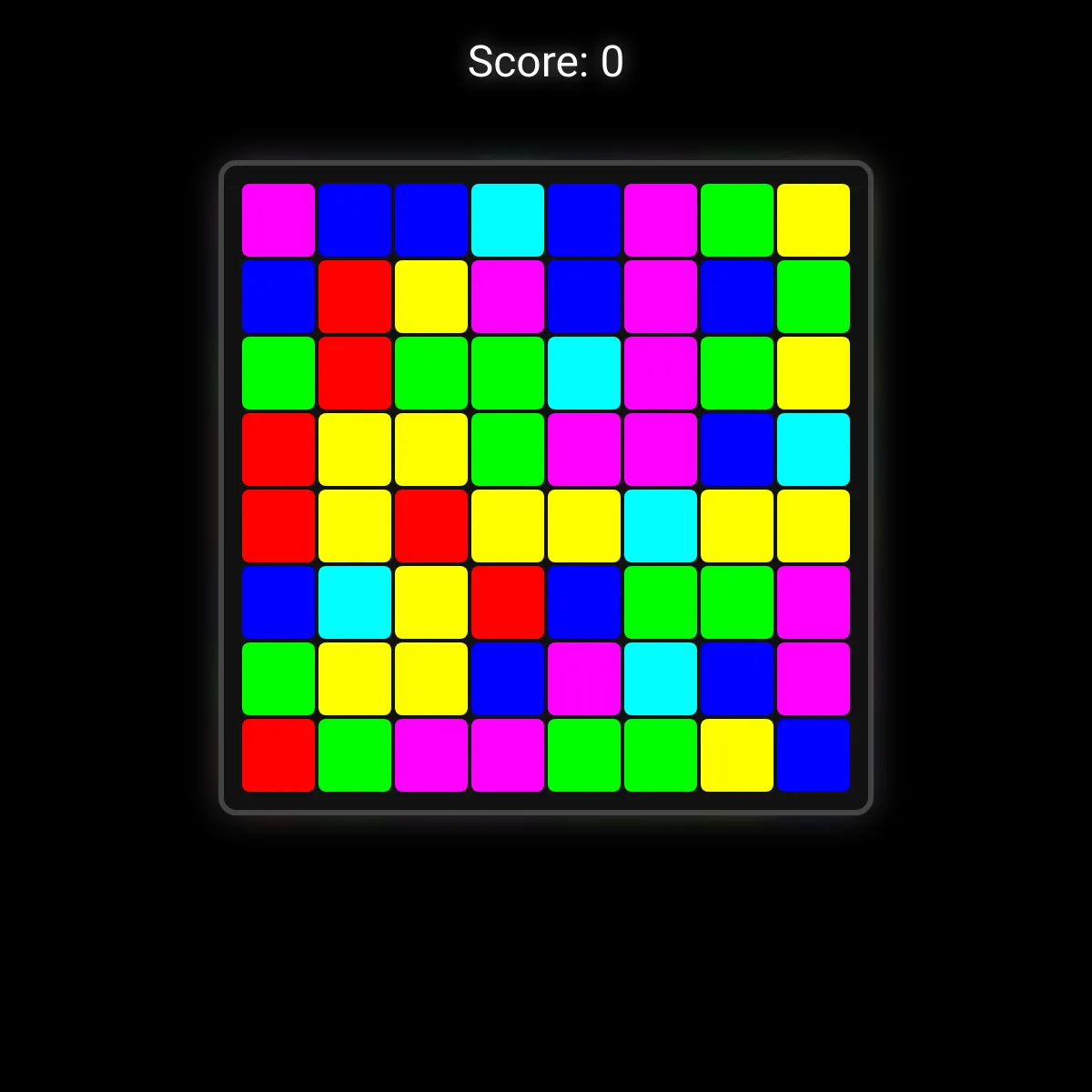Select the only yellow tile in the bottom row

(737, 755)
